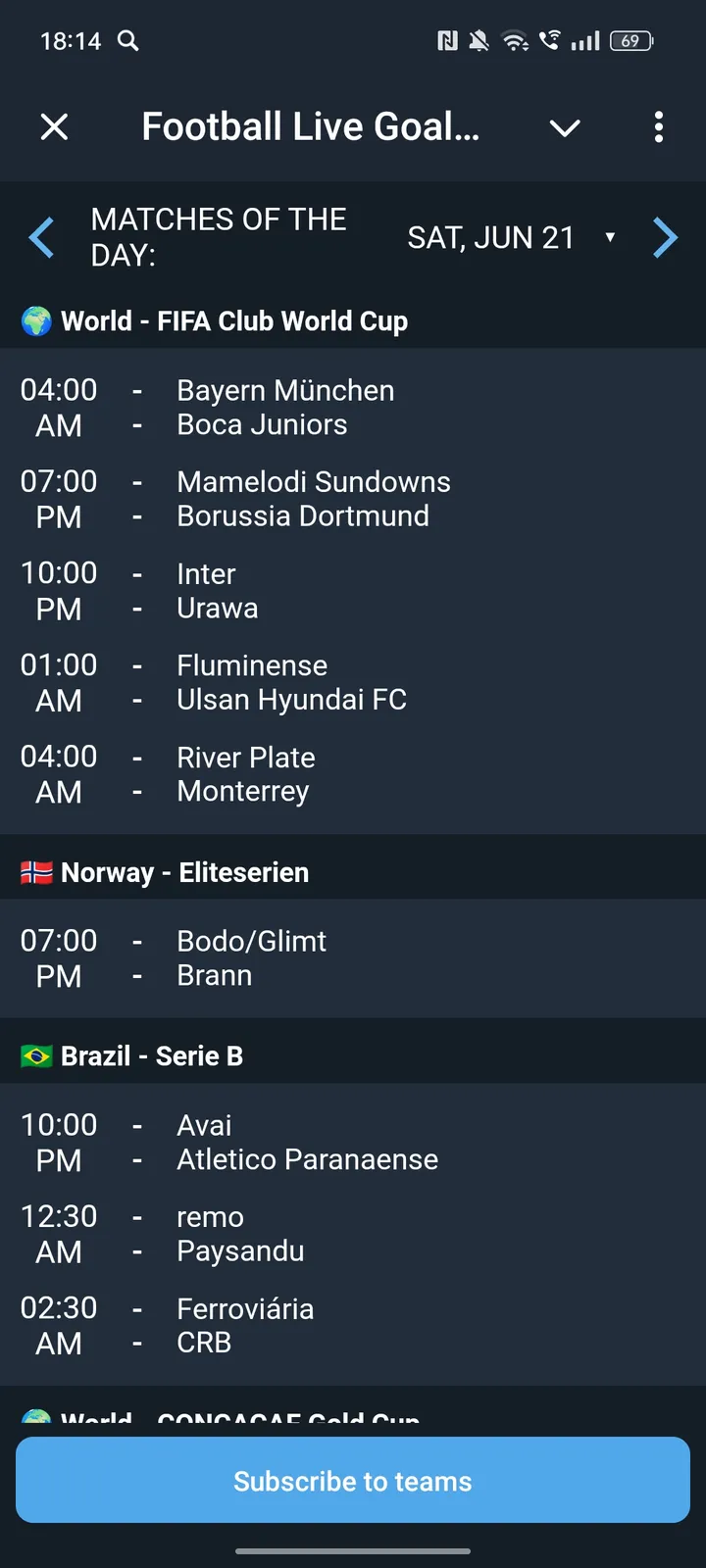Advance to next day with the right arrow

tap(665, 237)
